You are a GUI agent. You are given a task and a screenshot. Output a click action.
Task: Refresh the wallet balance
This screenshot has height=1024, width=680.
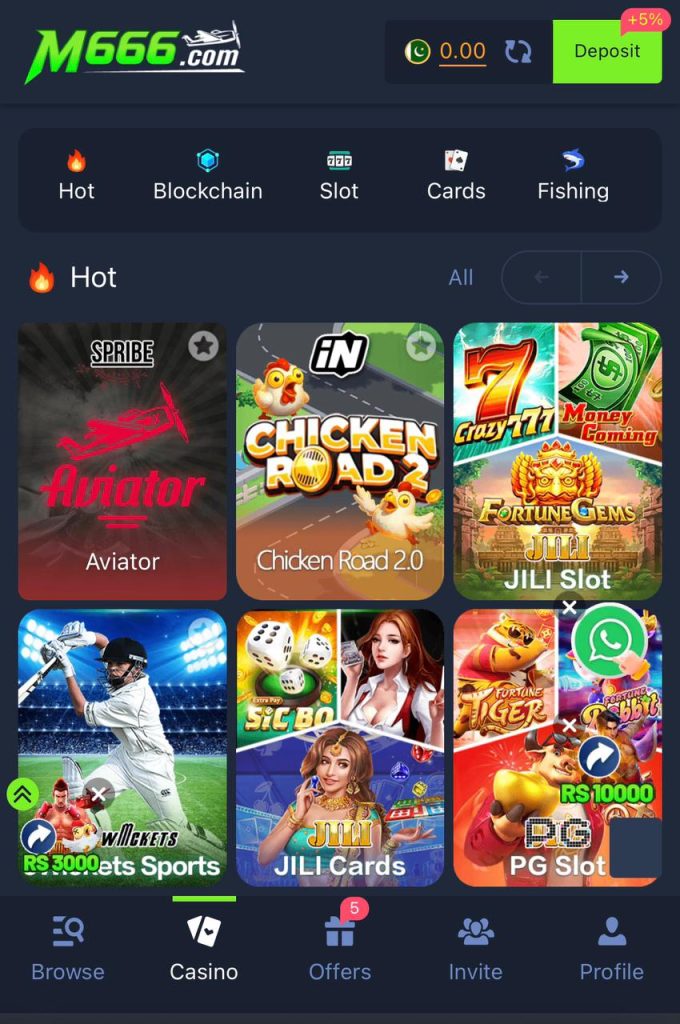click(518, 52)
